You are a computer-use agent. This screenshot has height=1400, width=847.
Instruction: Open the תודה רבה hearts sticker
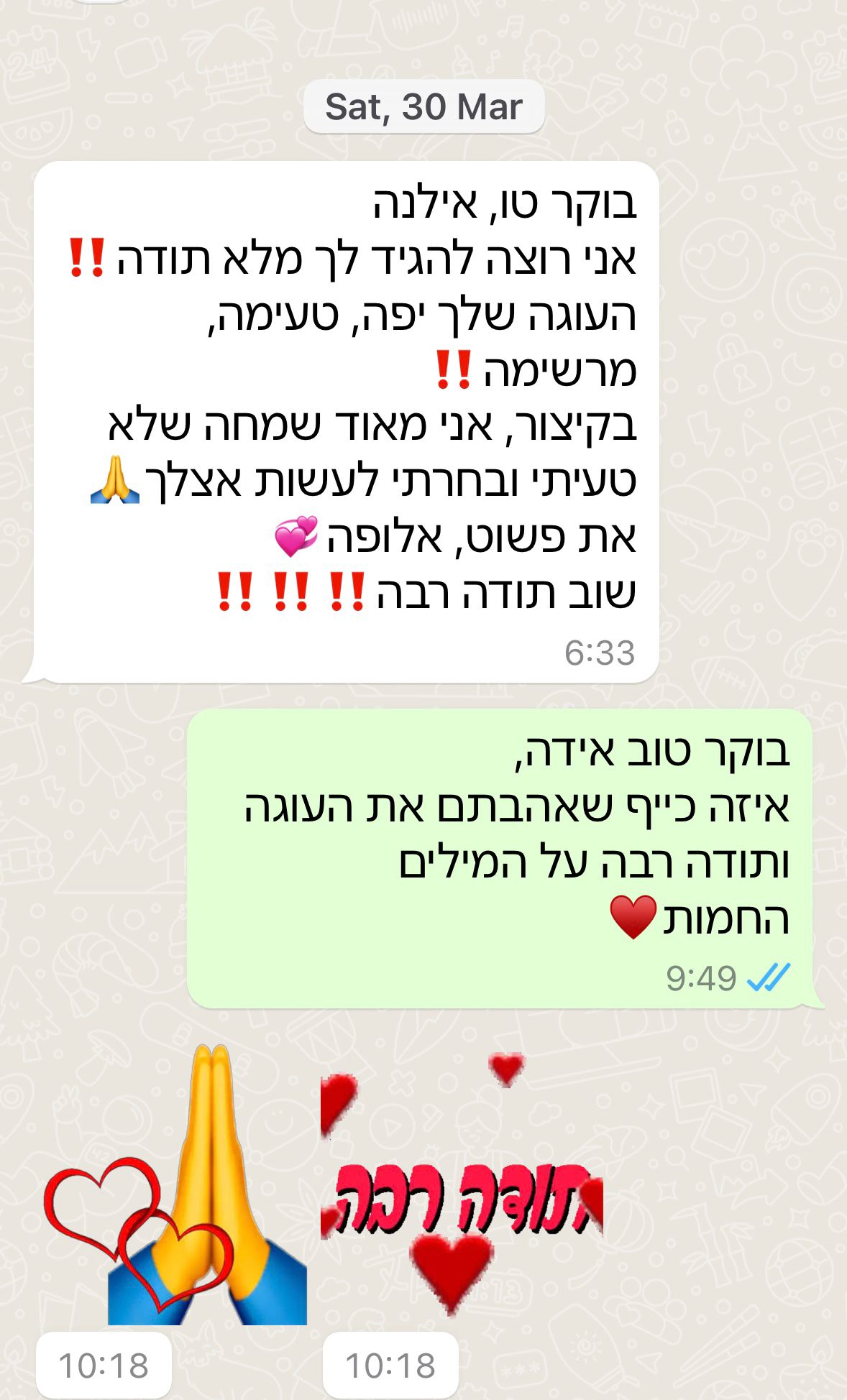tap(462, 1186)
